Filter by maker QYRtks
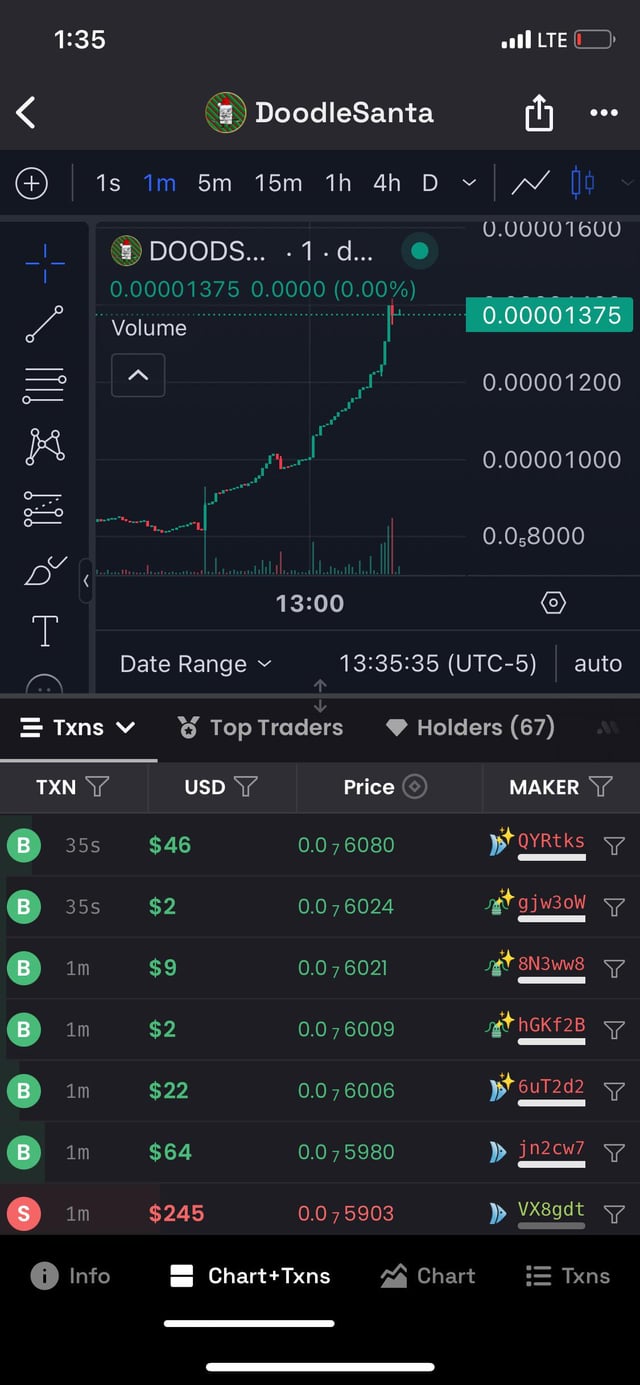This screenshot has height=1385, width=640. click(x=614, y=846)
